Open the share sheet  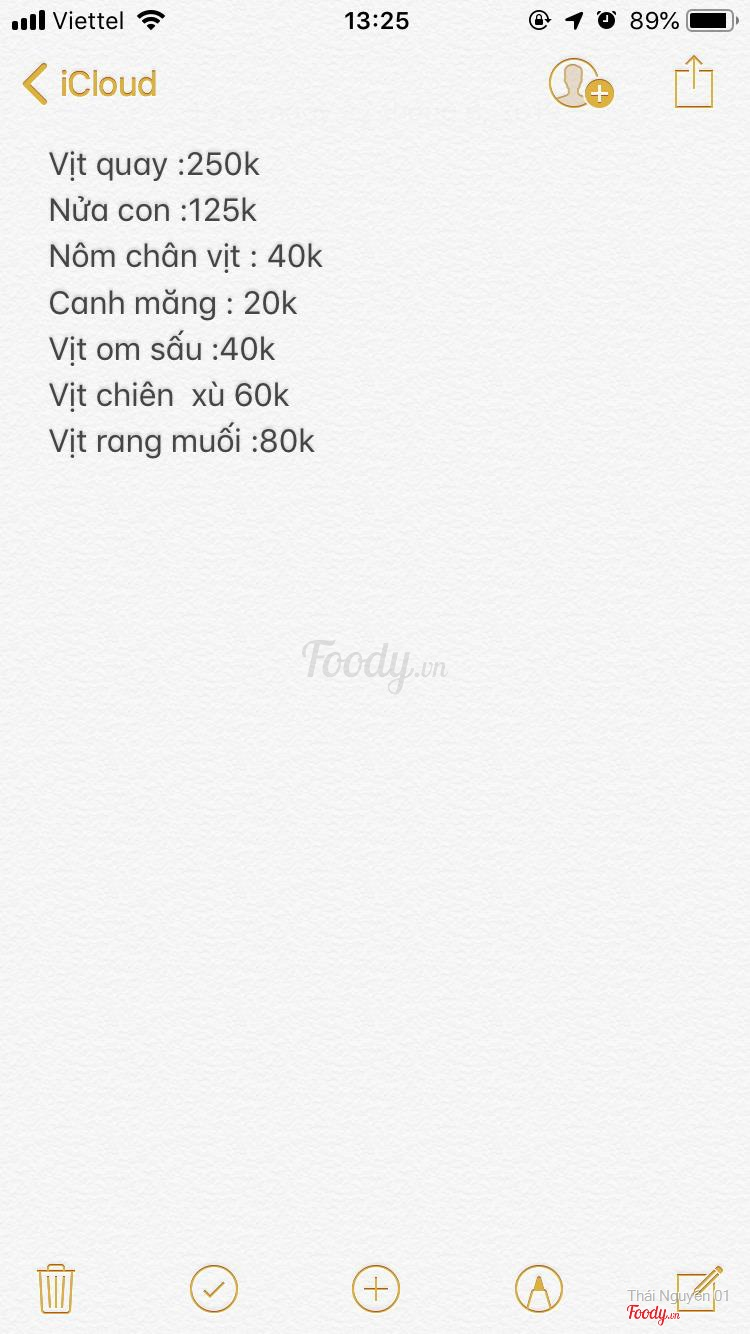coord(693,82)
